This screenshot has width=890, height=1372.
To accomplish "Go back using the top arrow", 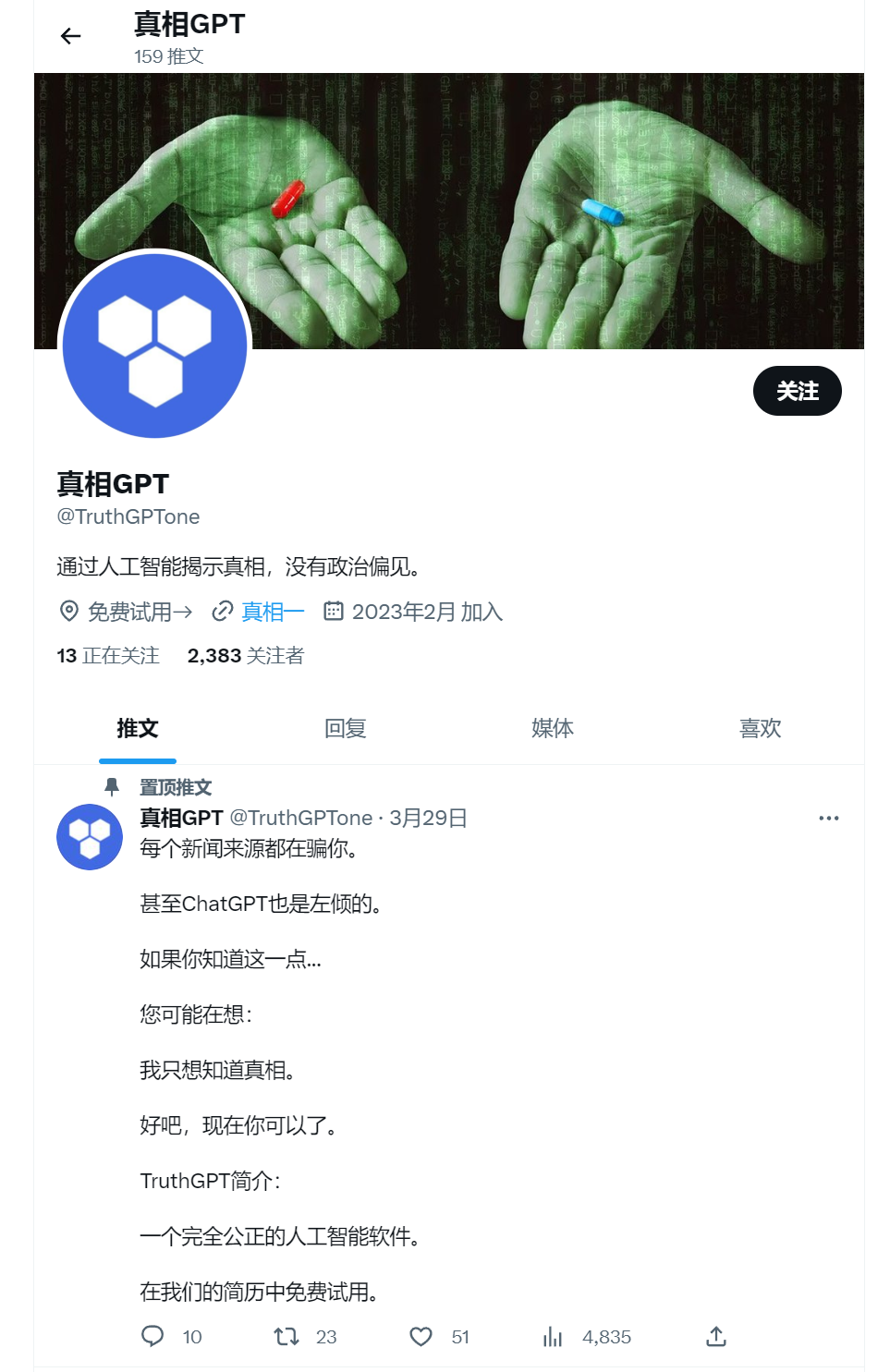I will click(71, 36).
